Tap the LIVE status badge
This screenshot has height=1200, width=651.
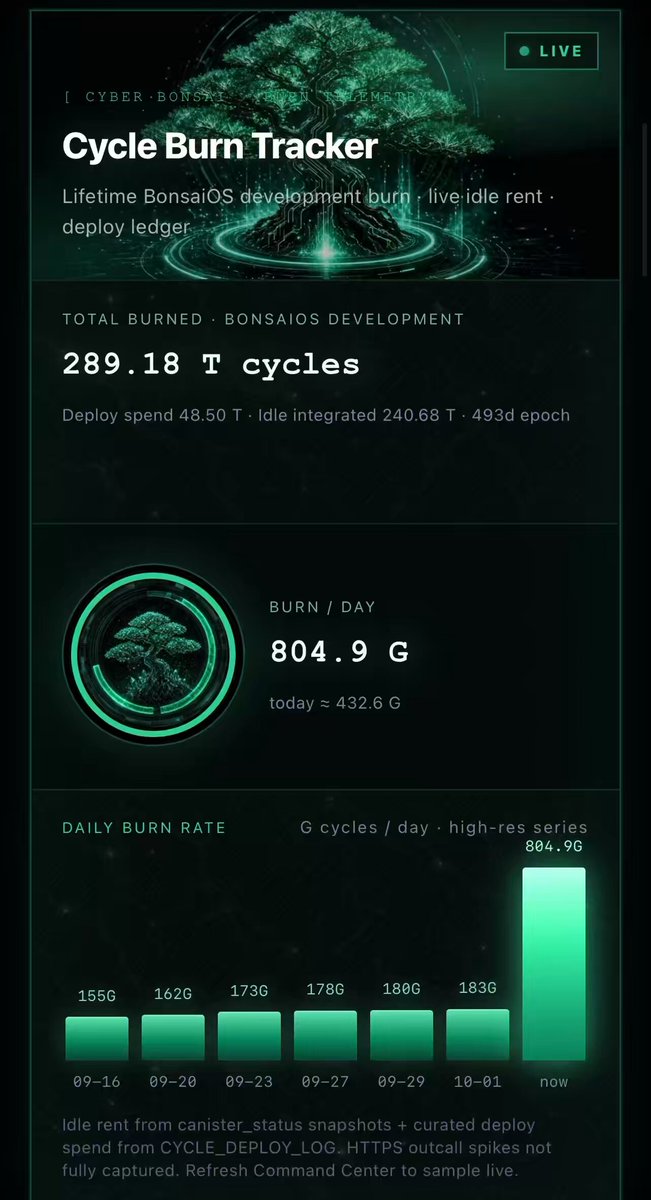(551, 51)
